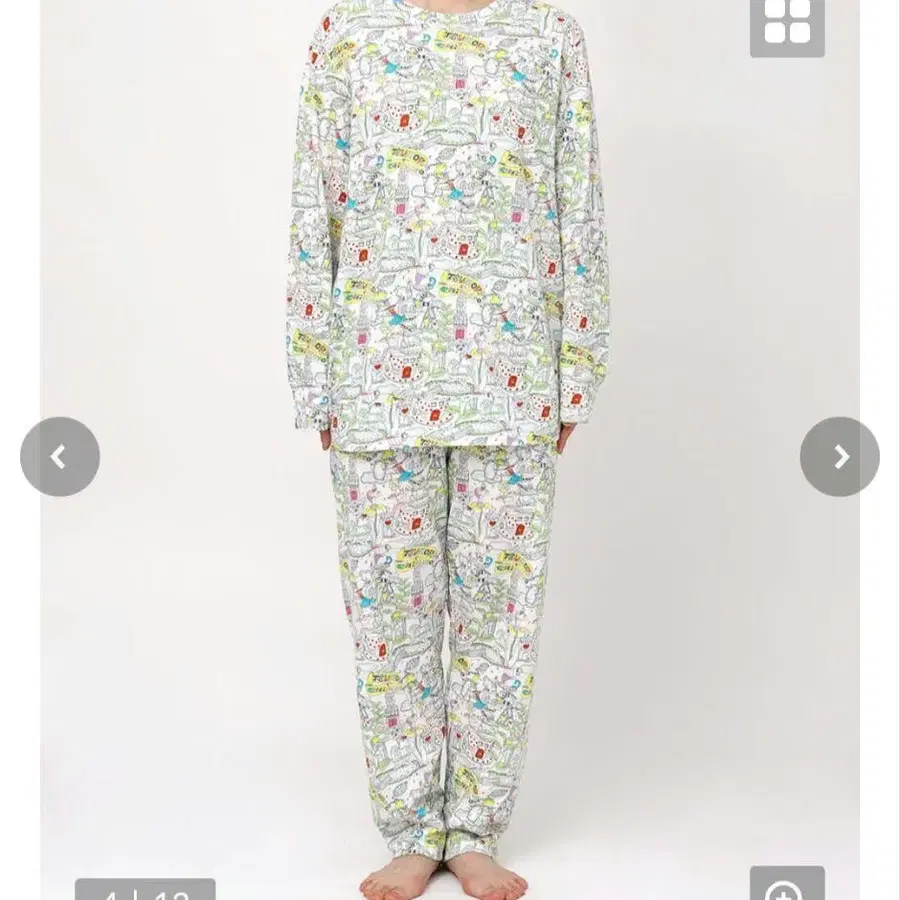Show the next product photo
The image size is (900, 900).
pos(839,457)
